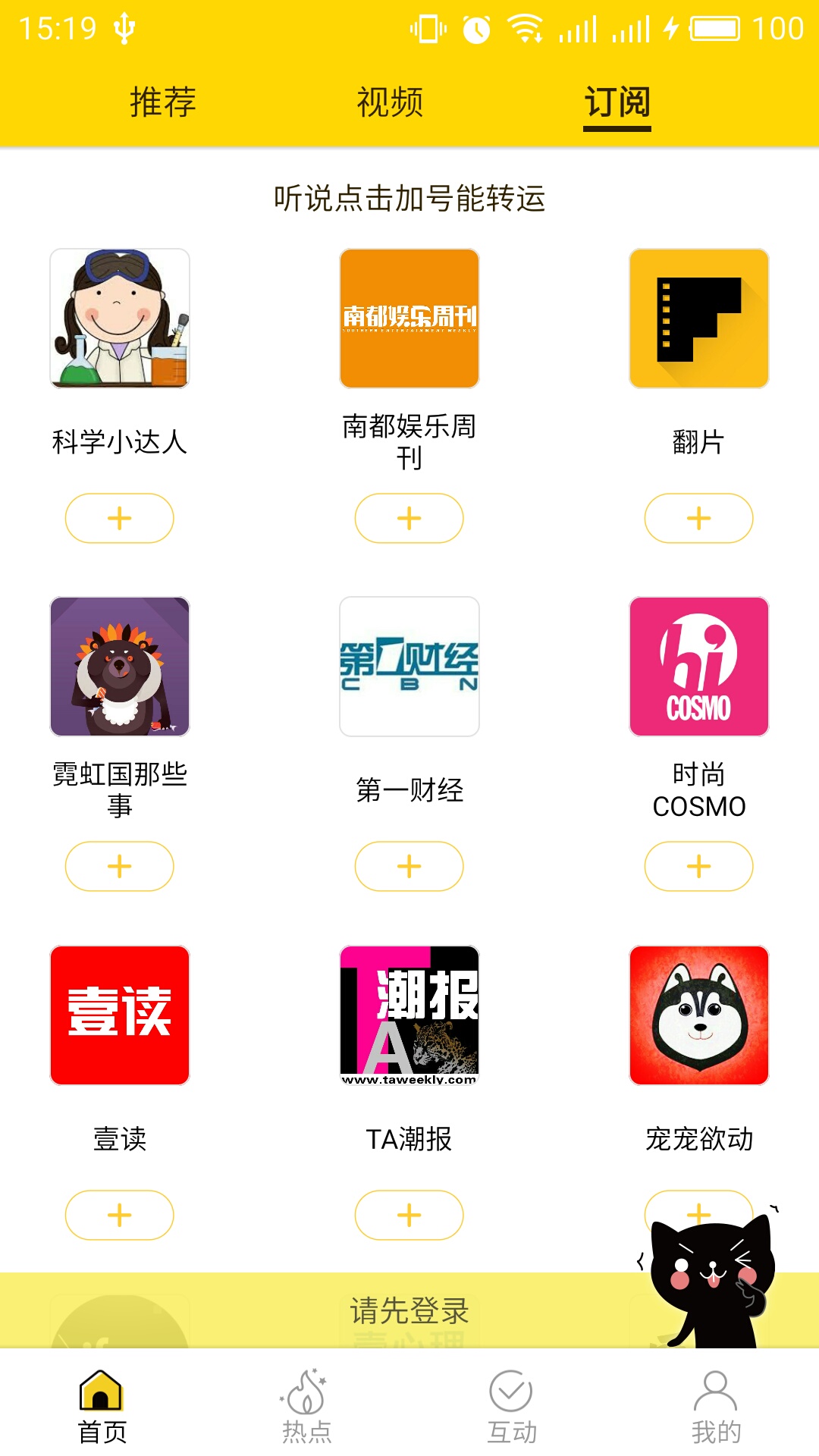Open the 壹读 channel thumbnail image

click(118, 1016)
